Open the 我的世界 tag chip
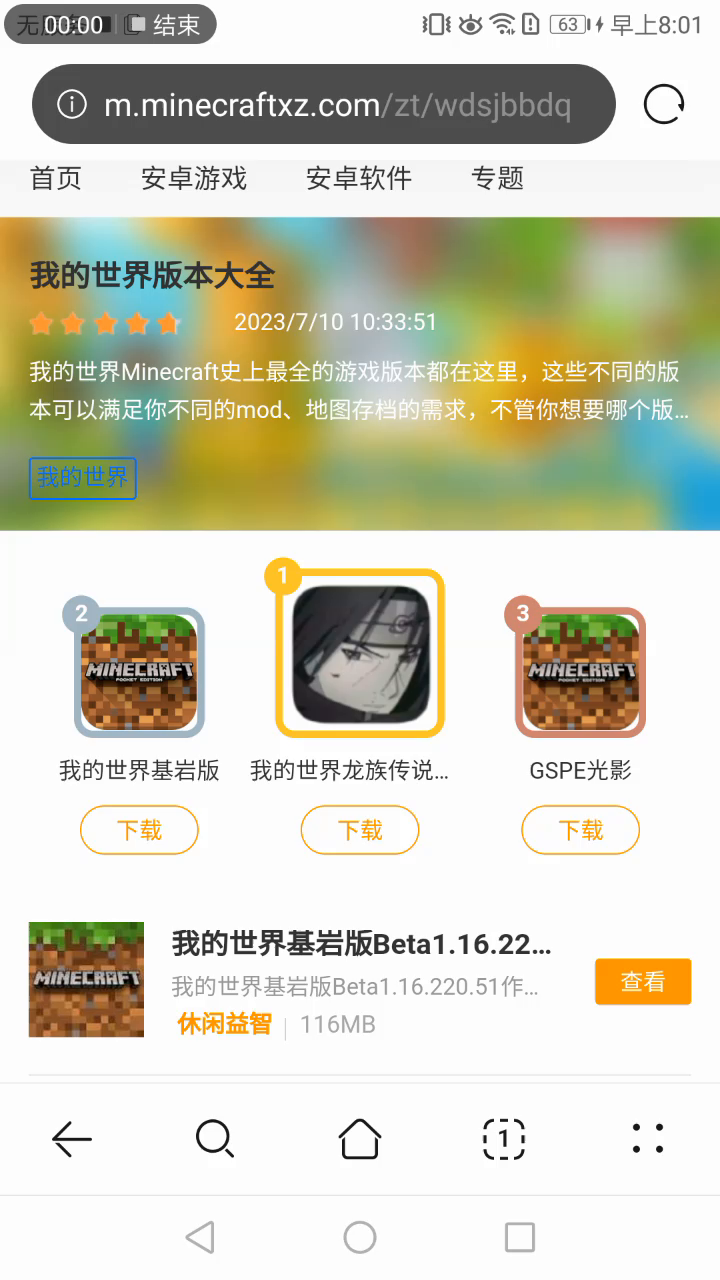720x1280 pixels. [83, 478]
